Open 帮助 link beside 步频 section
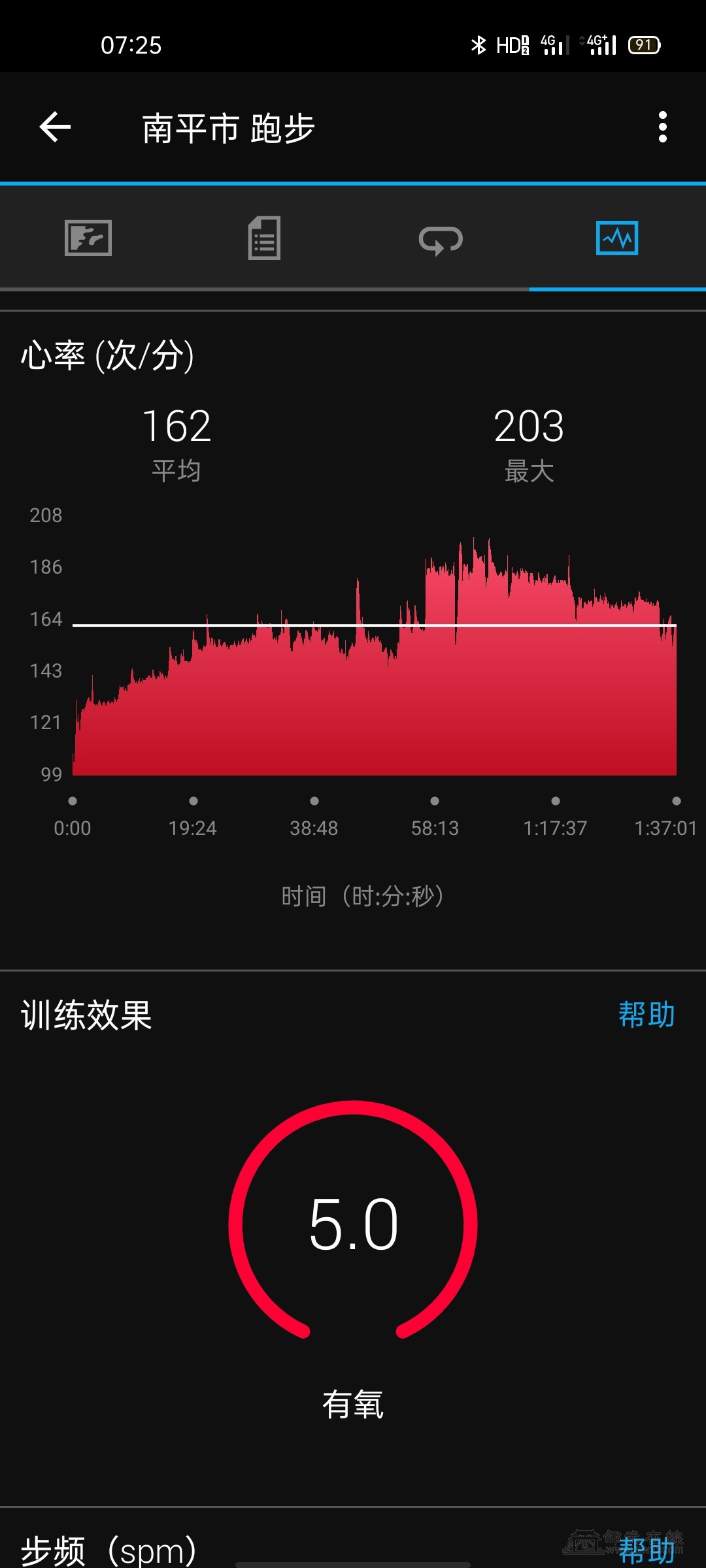 [647, 1551]
